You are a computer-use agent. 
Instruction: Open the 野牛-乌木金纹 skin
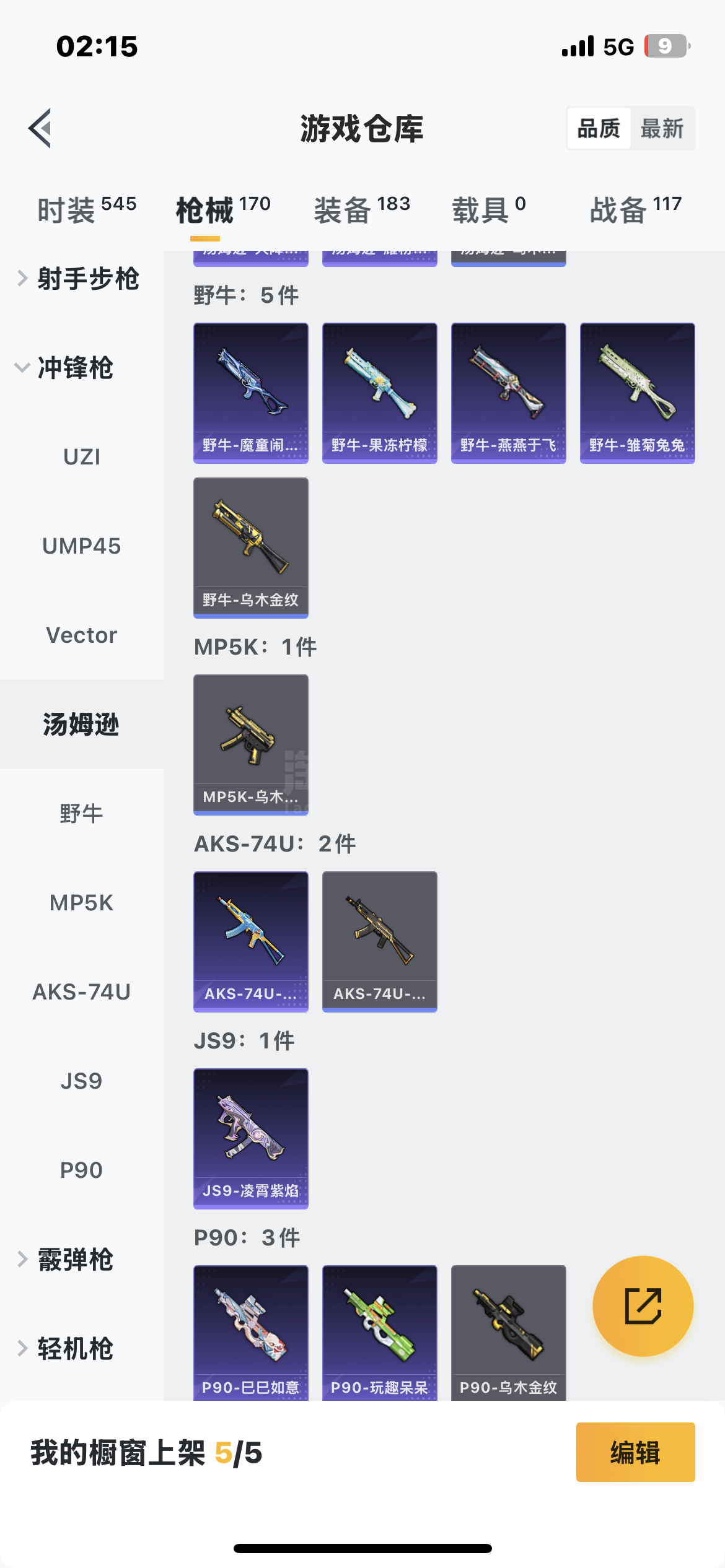pyautogui.click(x=250, y=547)
